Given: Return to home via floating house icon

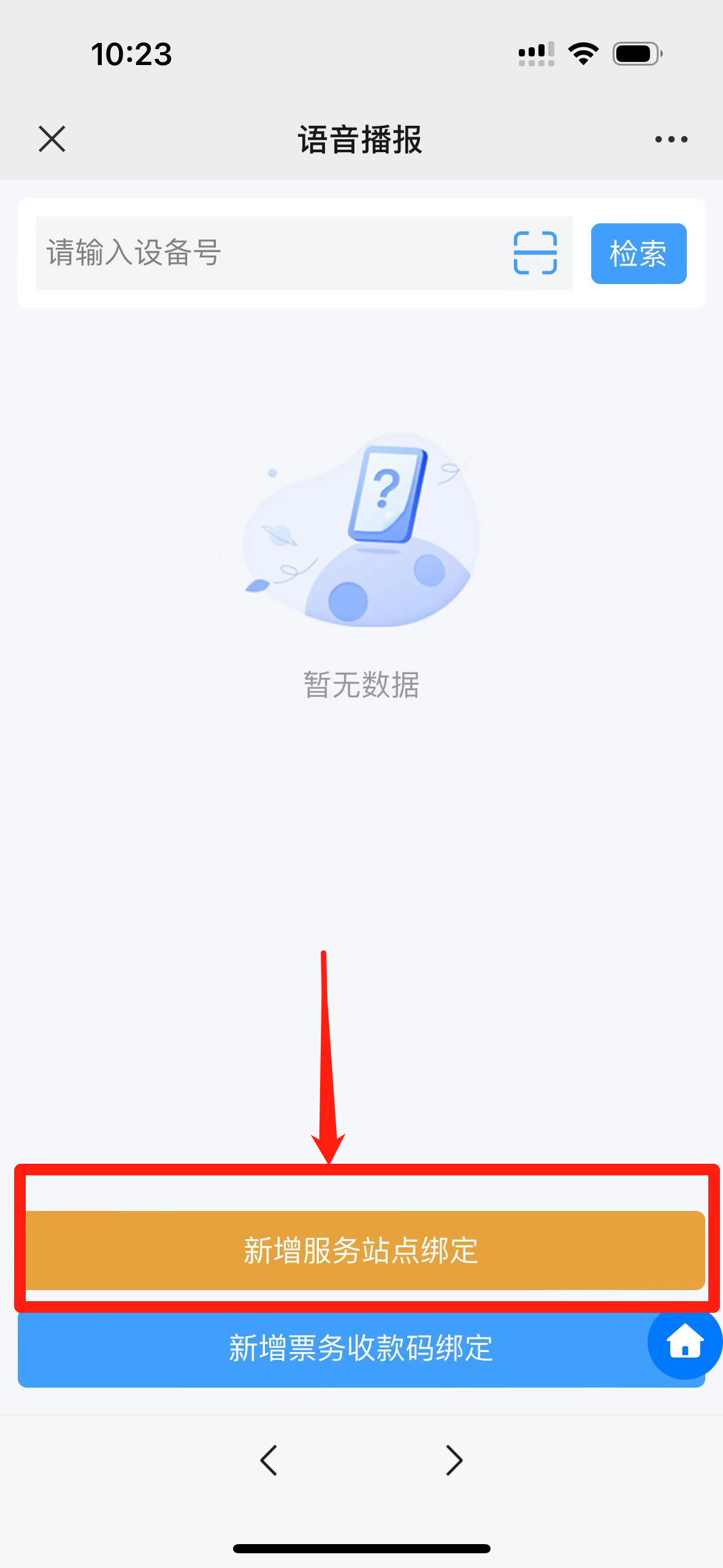Looking at the screenshot, I should [x=684, y=1342].
